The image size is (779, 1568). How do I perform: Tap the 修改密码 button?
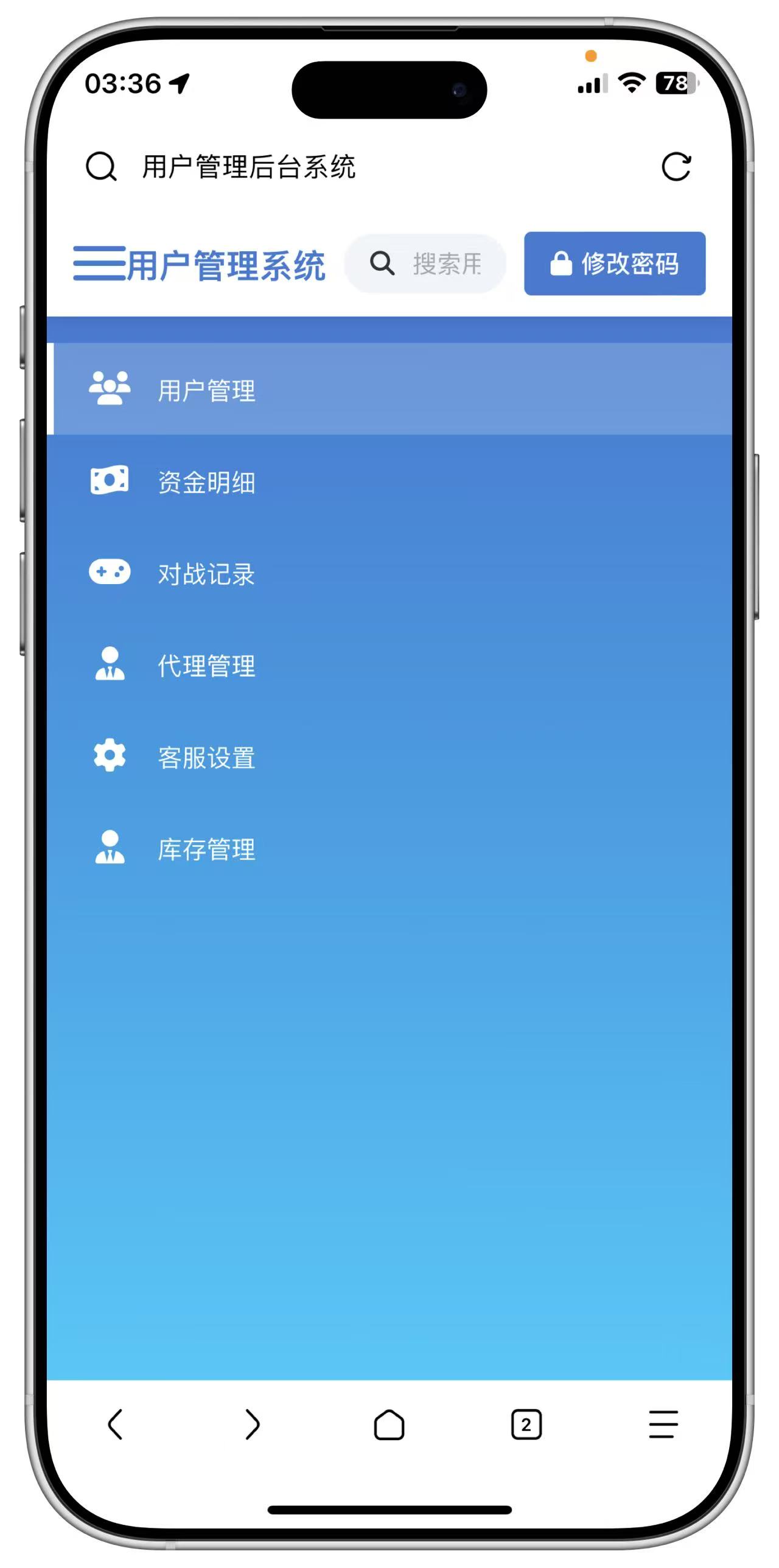click(614, 264)
